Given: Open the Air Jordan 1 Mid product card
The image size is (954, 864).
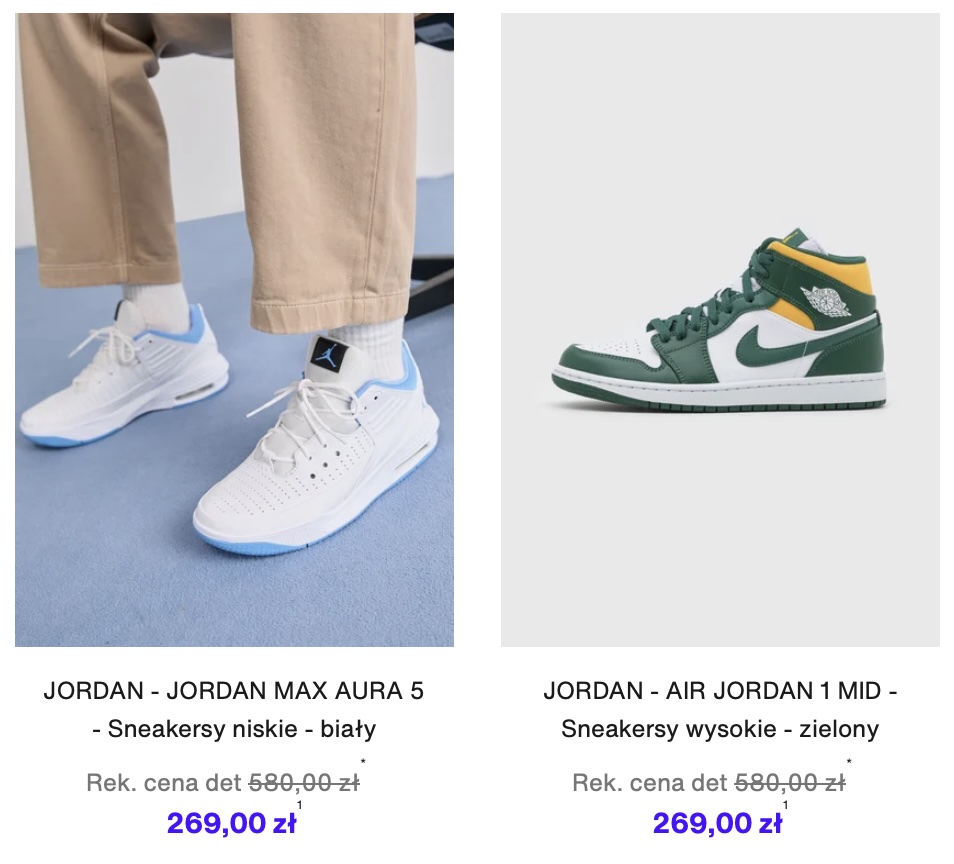Looking at the screenshot, I should click(720, 330).
